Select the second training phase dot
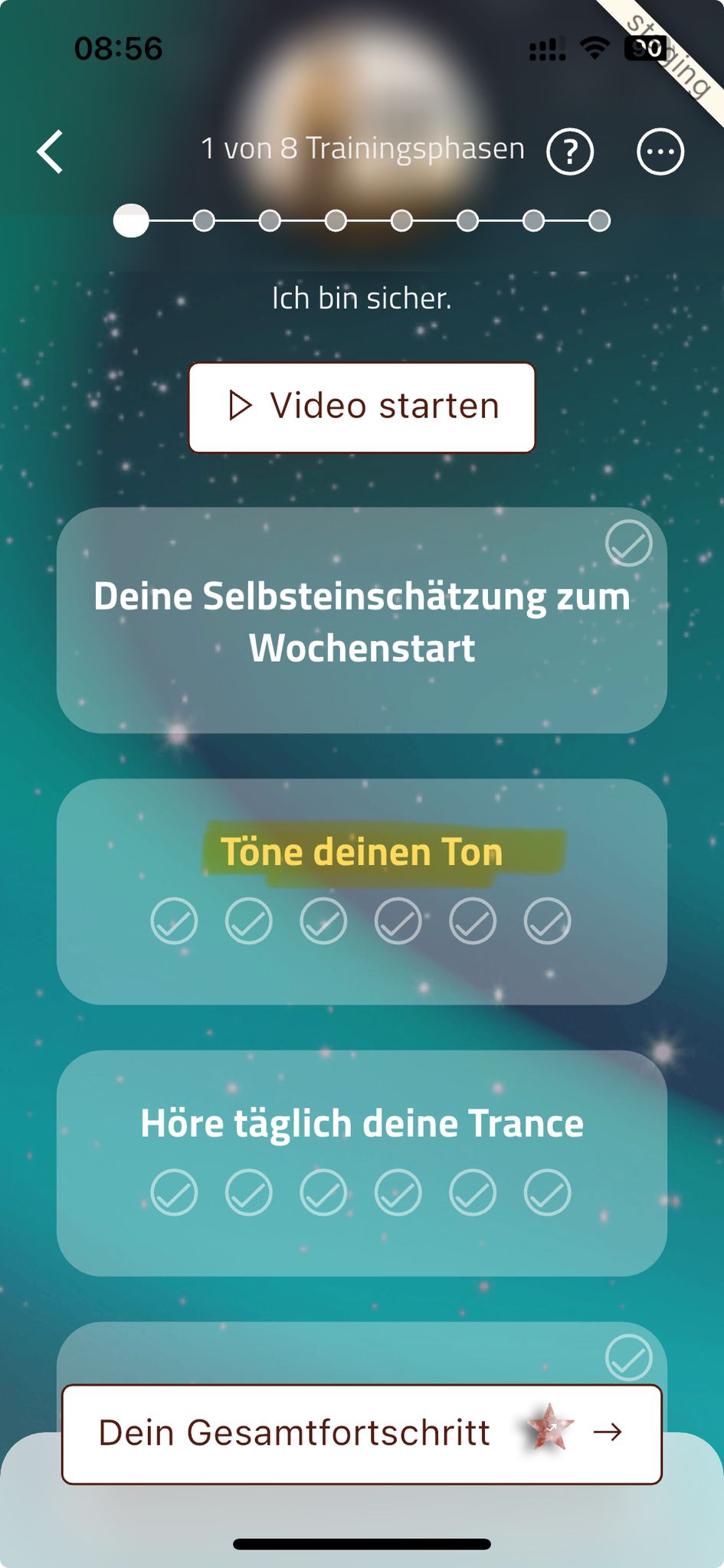 click(x=204, y=221)
